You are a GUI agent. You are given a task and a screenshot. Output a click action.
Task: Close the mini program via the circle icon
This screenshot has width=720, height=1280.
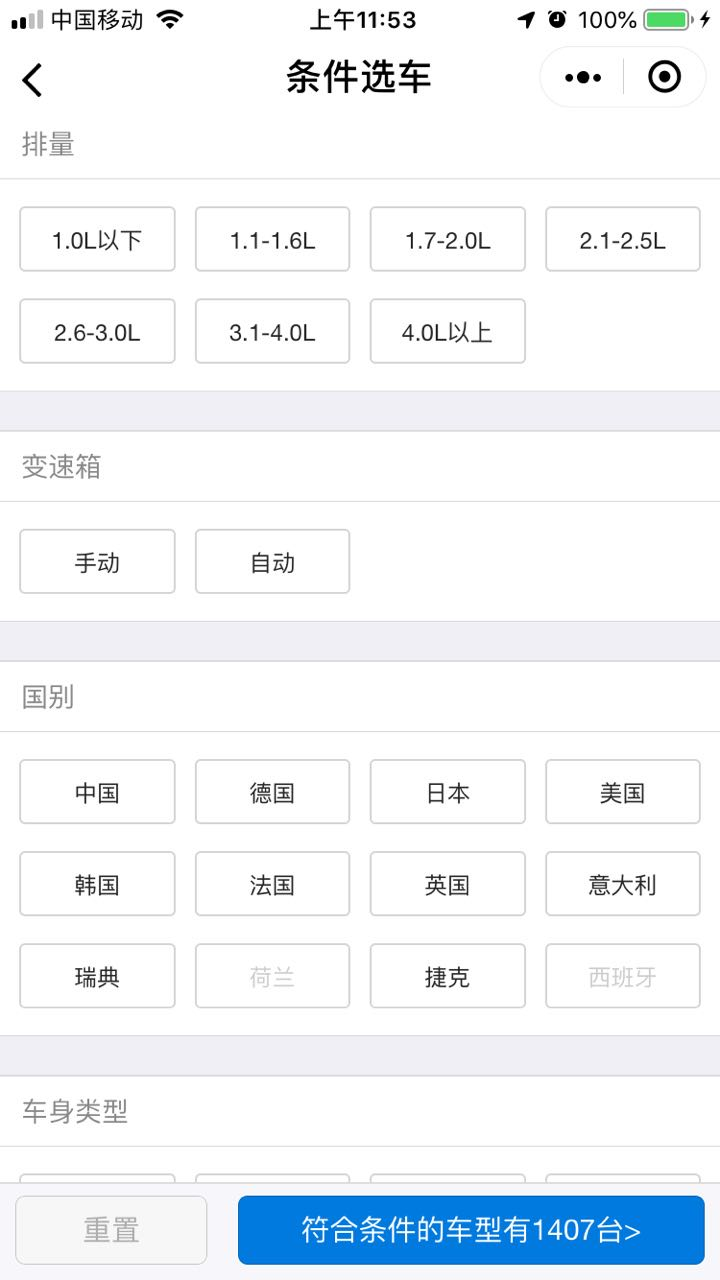pos(664,77)
